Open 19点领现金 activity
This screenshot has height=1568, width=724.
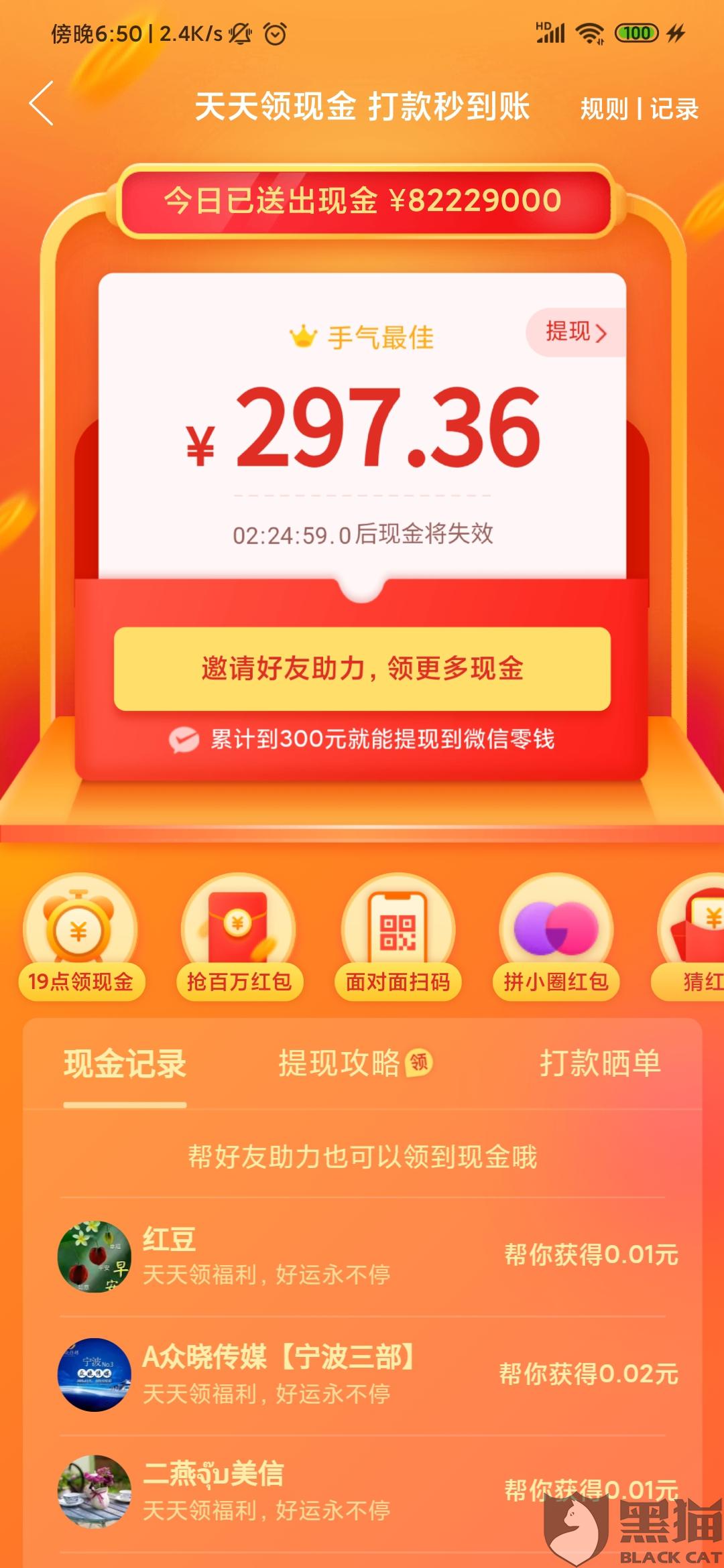point(80,938)
